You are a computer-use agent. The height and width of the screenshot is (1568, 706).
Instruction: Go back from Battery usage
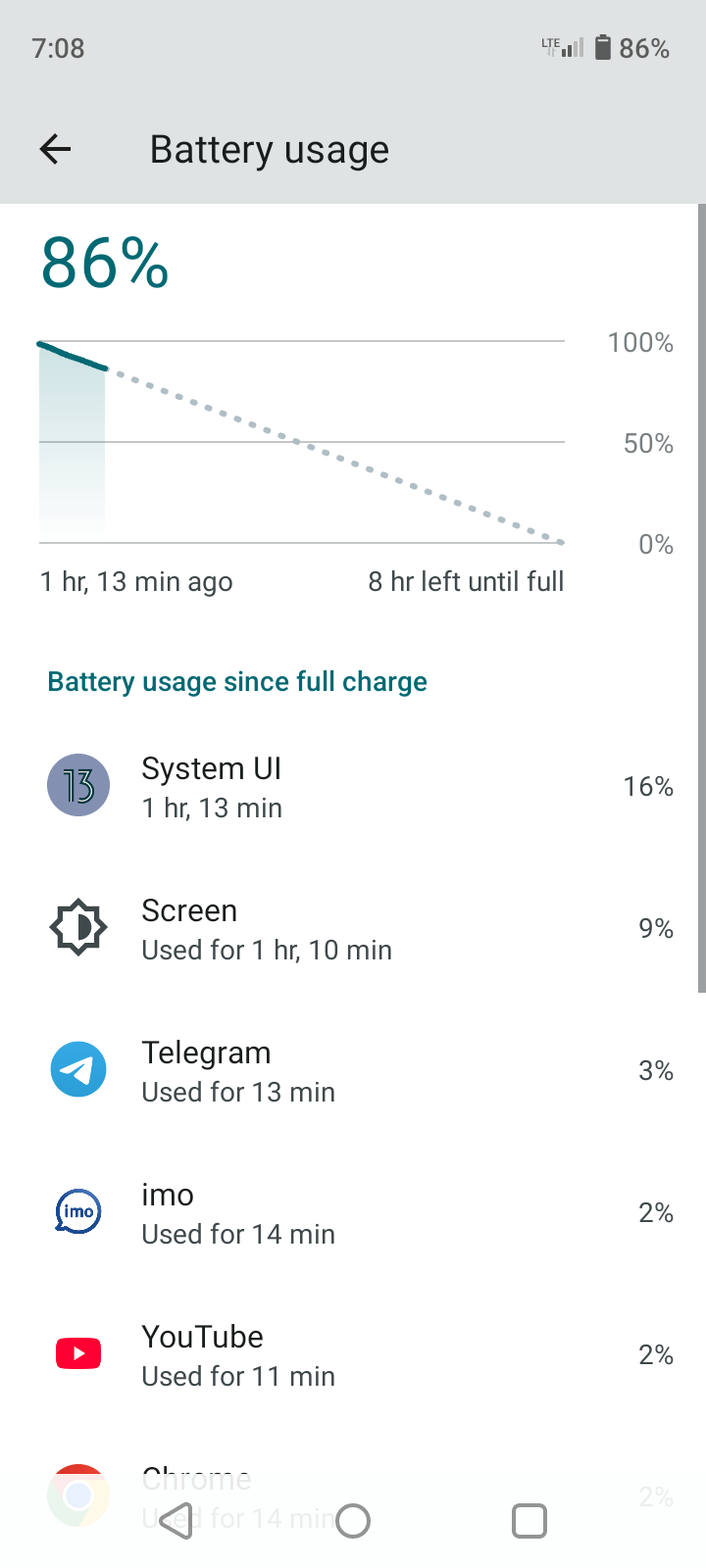[x=56, y=149]
